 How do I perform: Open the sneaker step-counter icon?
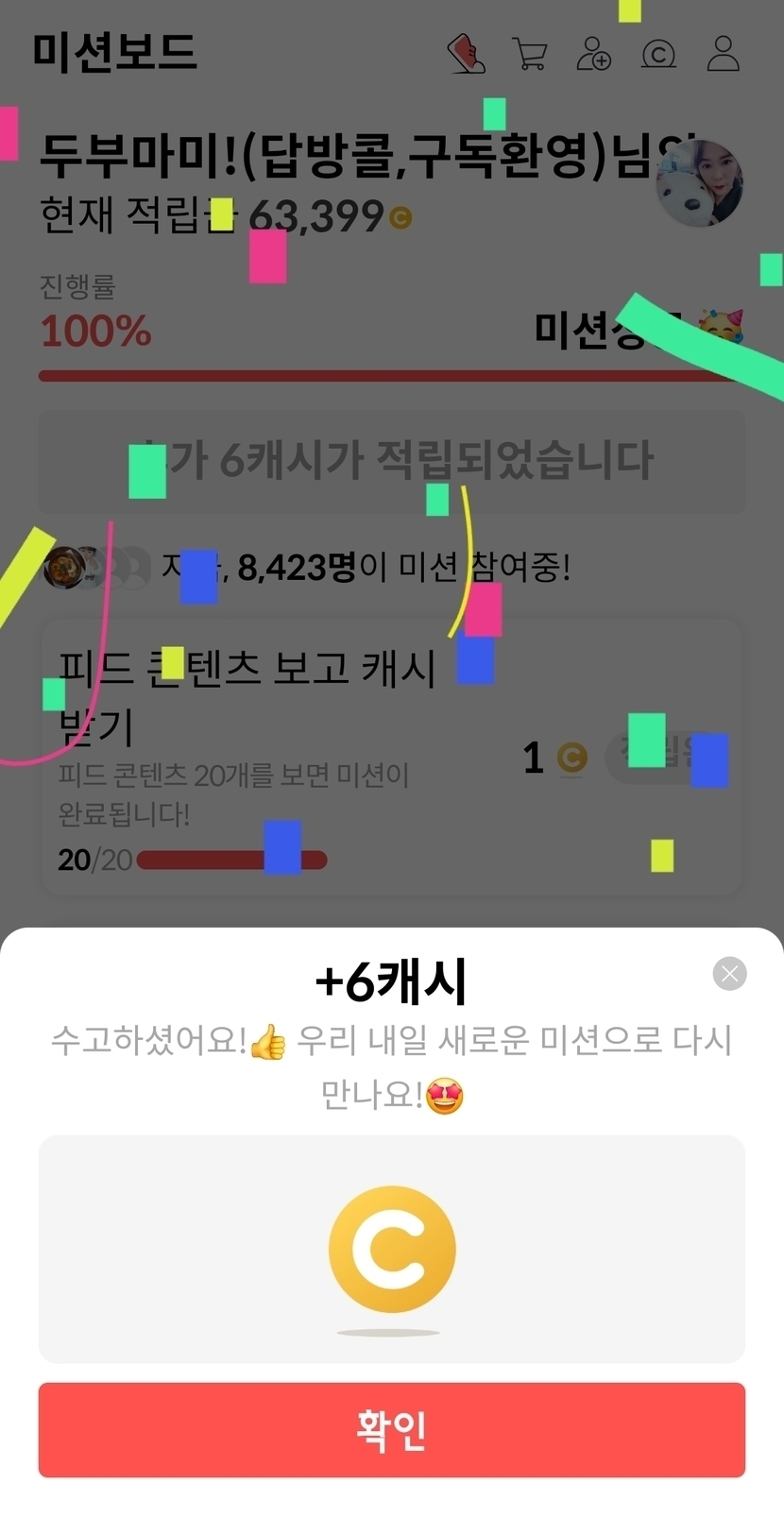tap(466, 54)
